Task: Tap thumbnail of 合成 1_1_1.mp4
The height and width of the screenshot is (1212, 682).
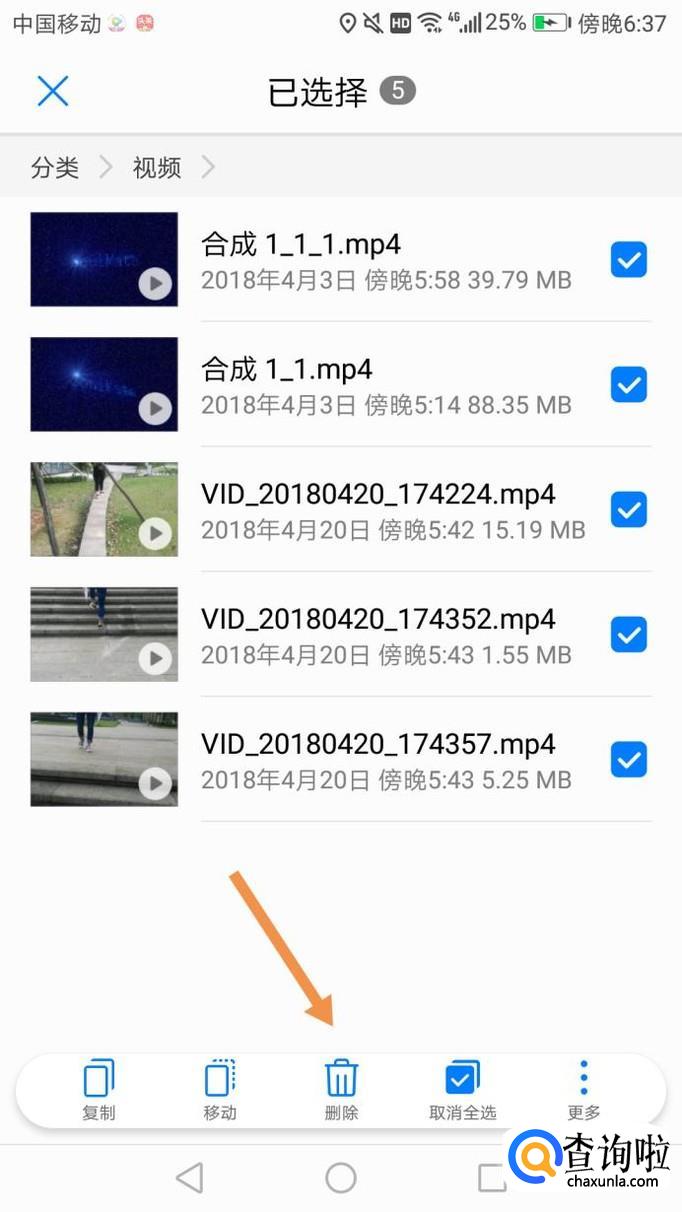Action: pyautogui.click(x=104, y=259)
